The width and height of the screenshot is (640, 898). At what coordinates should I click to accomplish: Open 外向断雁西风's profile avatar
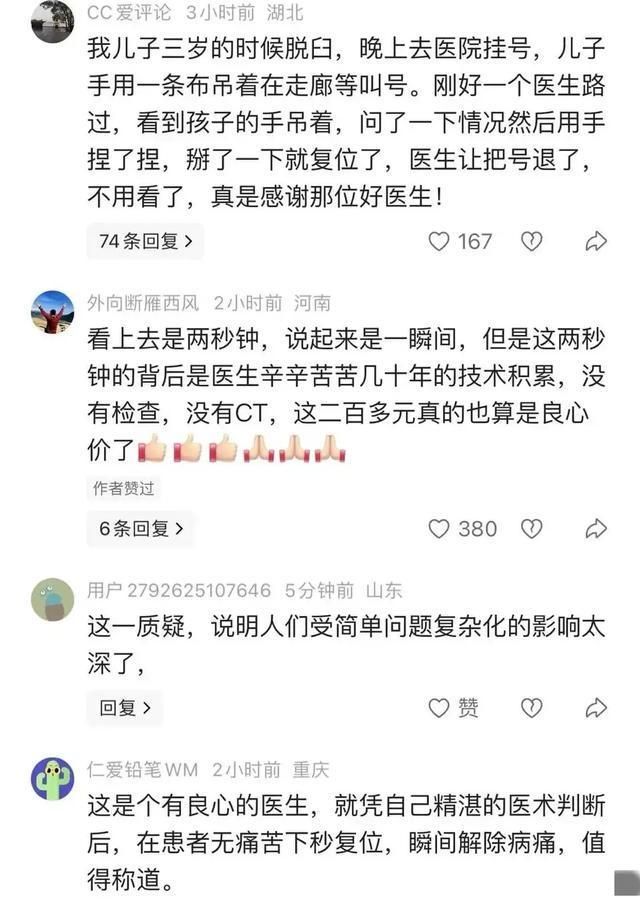pyautogui.click(x=52, y=312)
